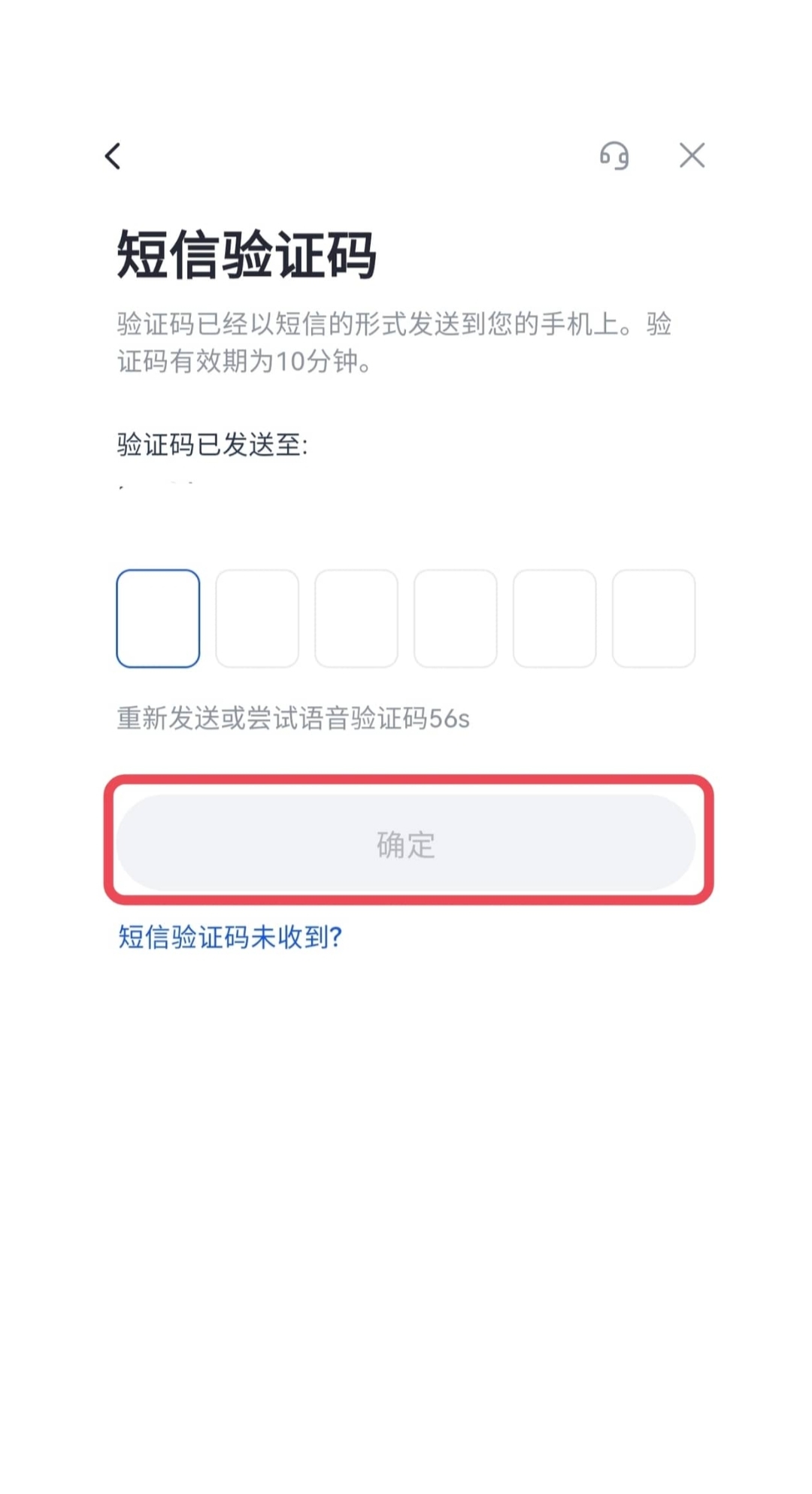Image resolution: width=812 pixels, height=1494 pixels.
Task: Select the last verification code box
Action: 653,618
